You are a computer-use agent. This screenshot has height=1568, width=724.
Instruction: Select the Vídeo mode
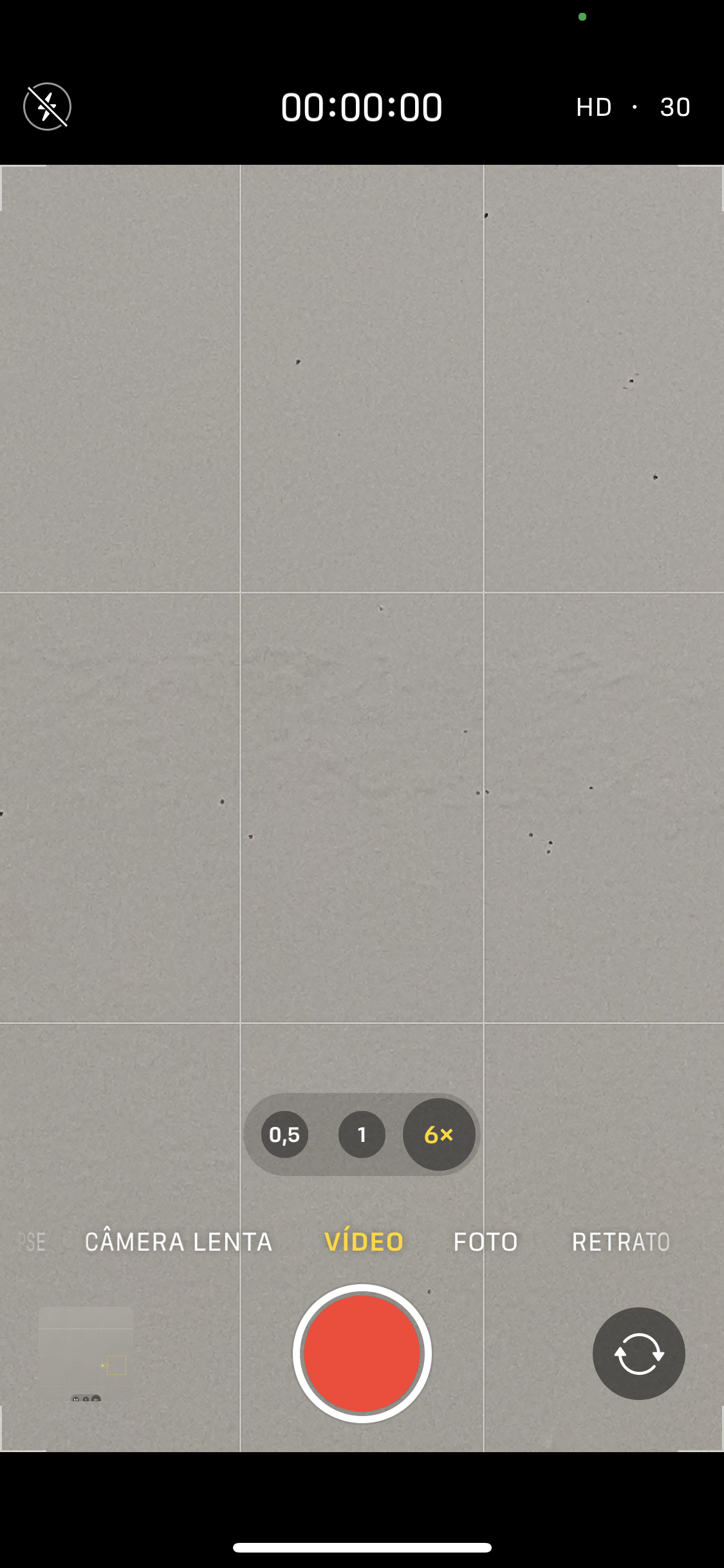click(x=364, y=1241)
